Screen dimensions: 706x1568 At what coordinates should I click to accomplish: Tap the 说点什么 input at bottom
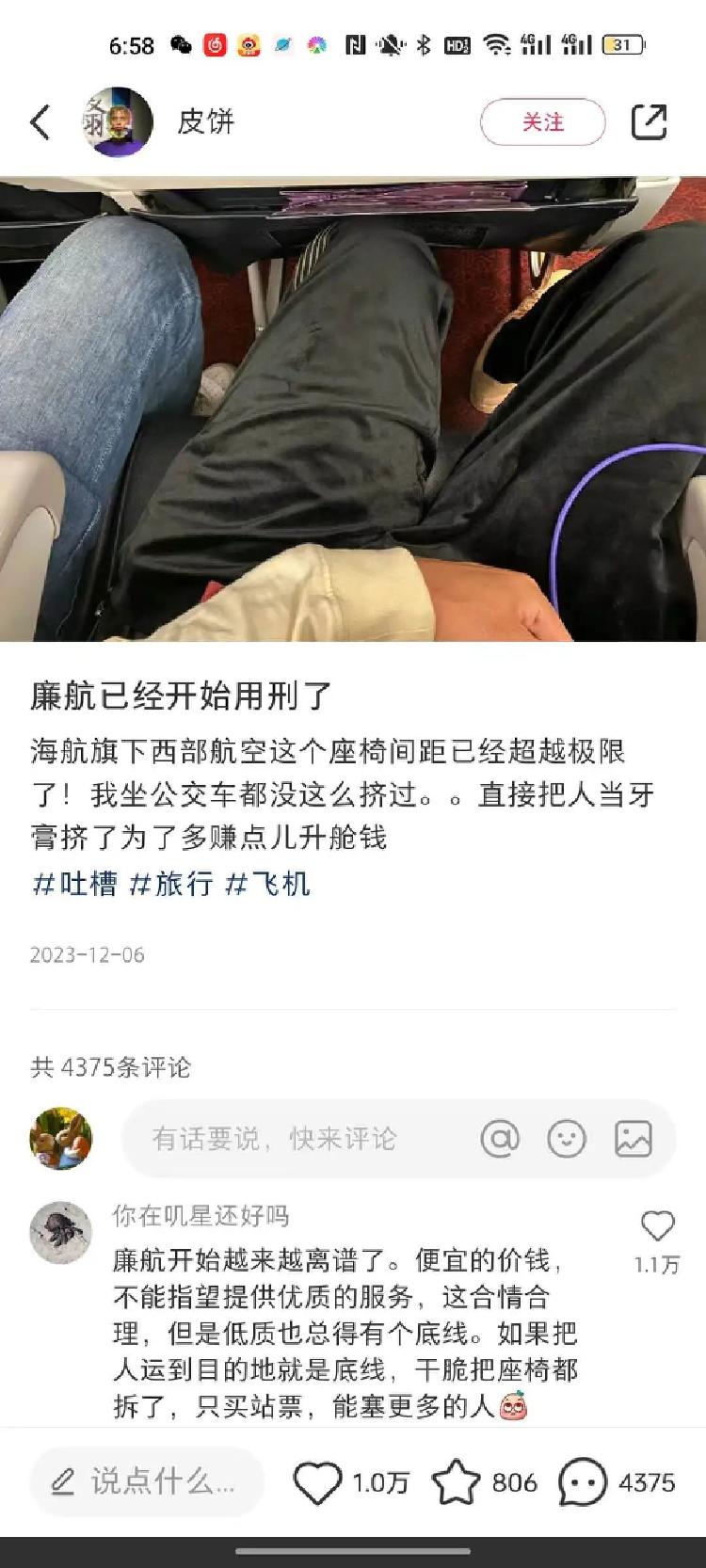point(146,1482)
